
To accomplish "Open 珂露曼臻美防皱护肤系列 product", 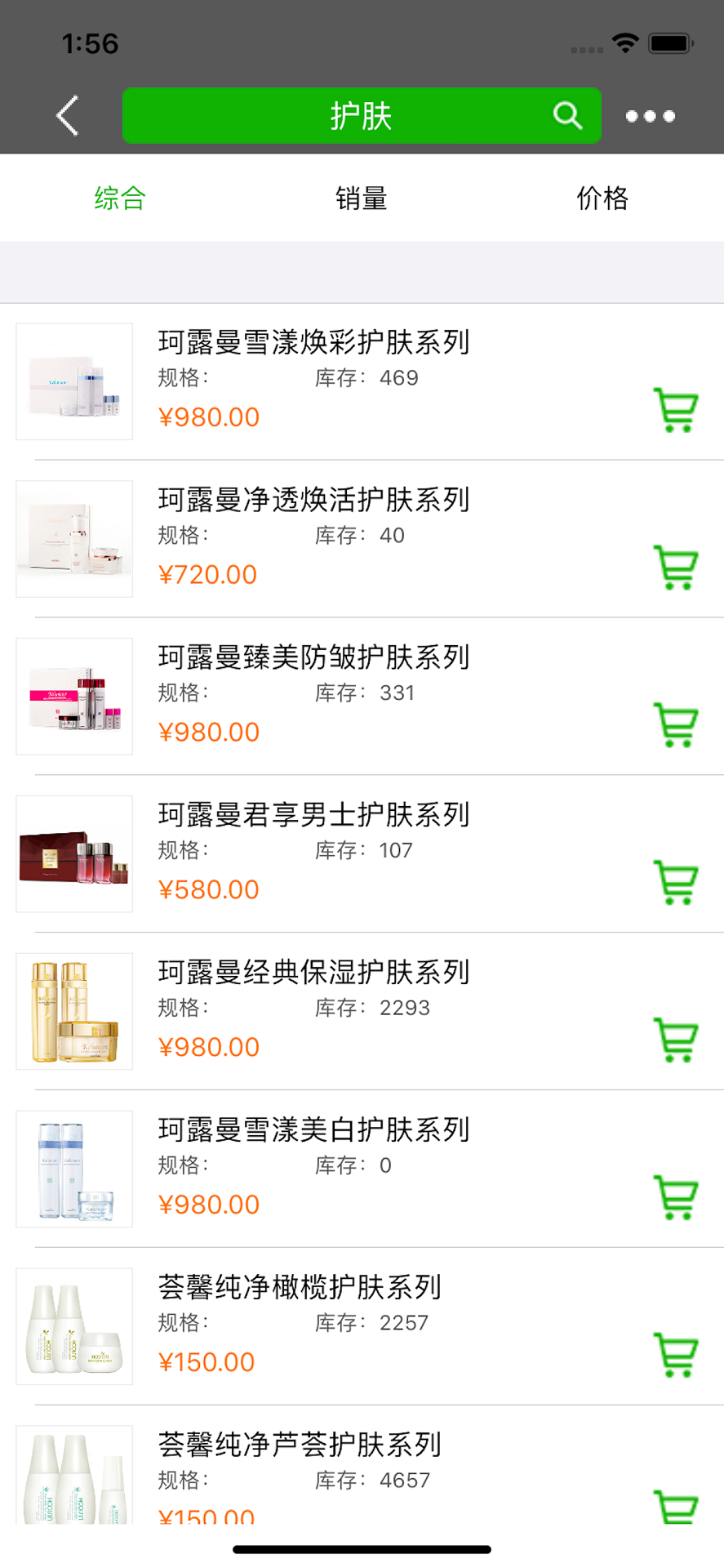I will pos(313,657).
